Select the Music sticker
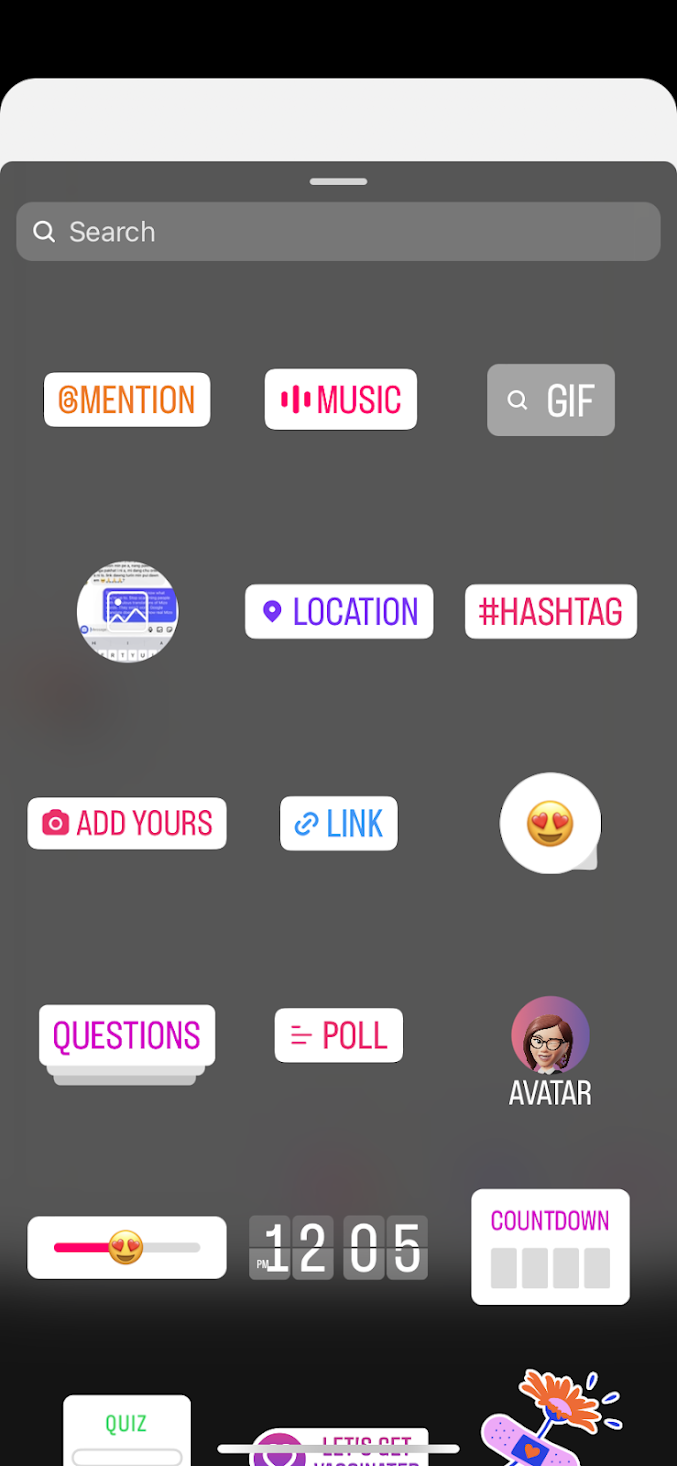 341,400
